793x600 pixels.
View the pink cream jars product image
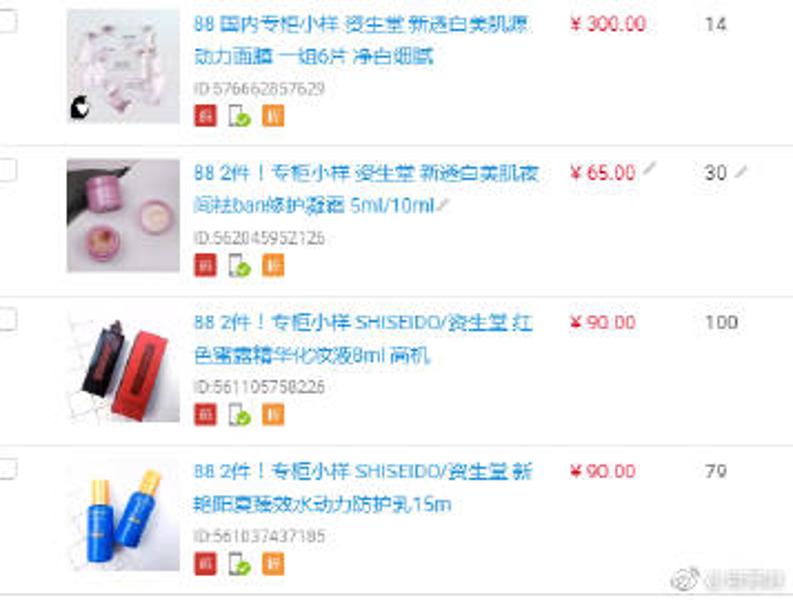tap(123, 215)
